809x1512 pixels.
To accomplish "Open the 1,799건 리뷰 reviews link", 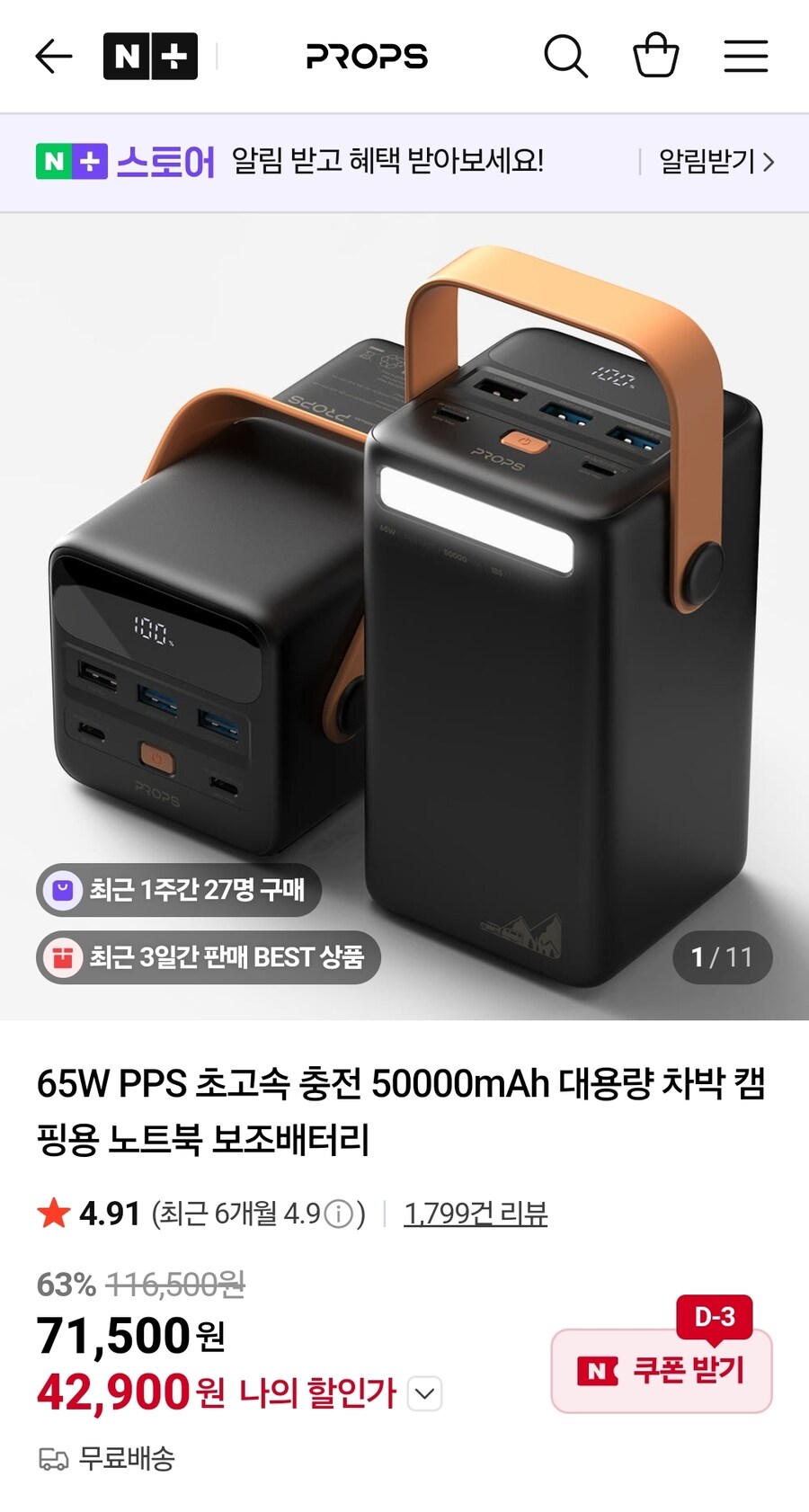I will click(477, 1214).
